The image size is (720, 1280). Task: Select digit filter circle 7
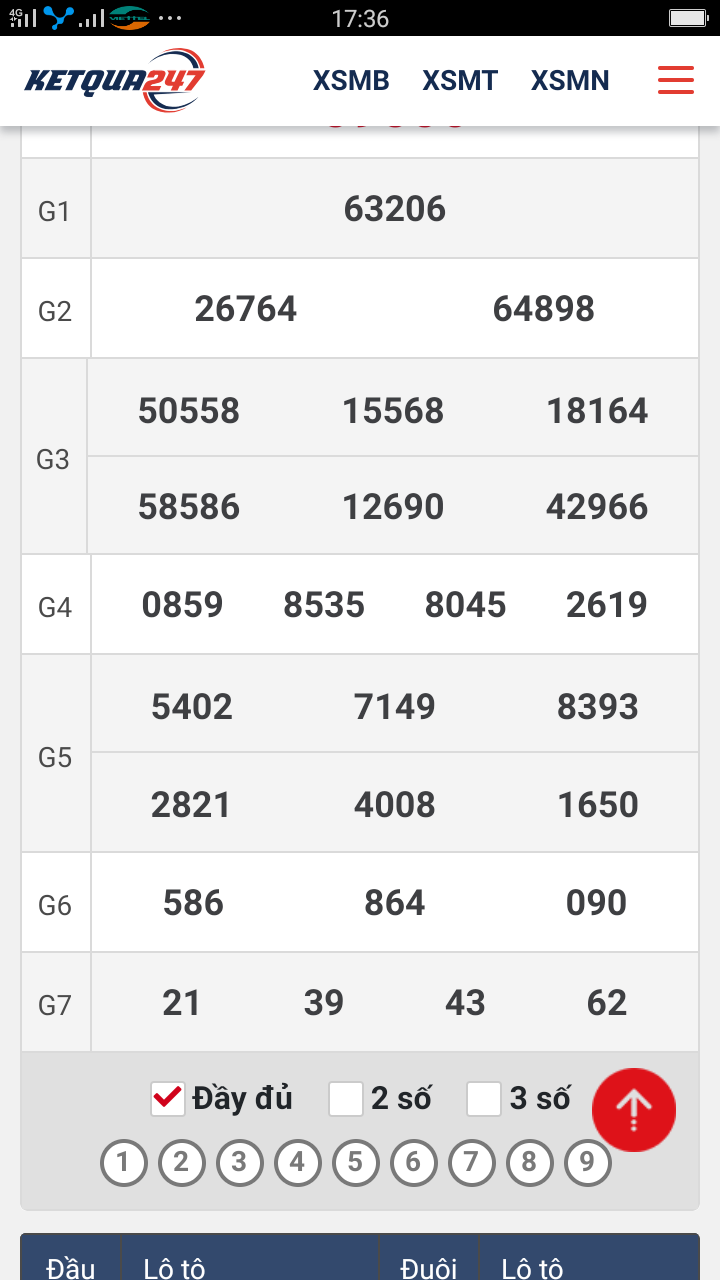(x=471, y=1163)
